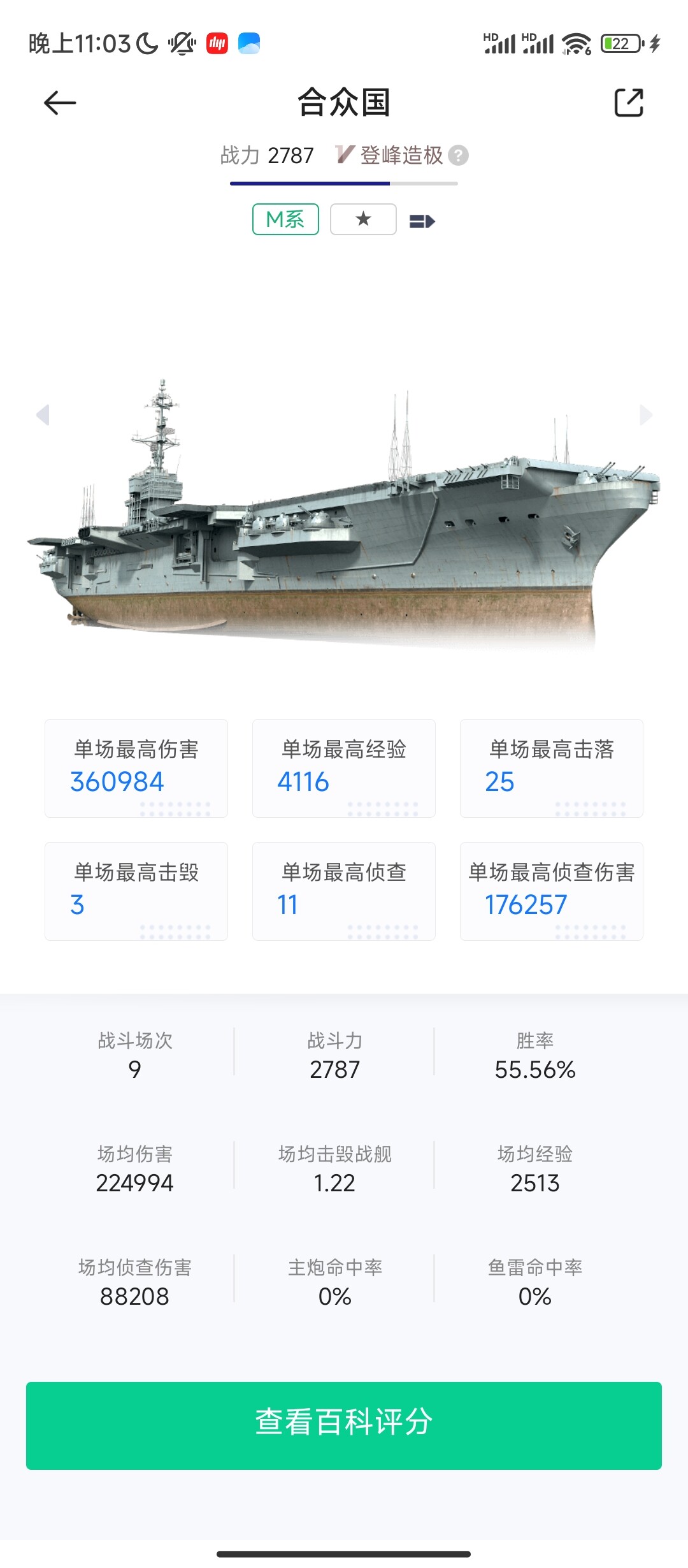Open the 单场最高击毁 record card
This screenshot has height=1568, width=688.
(136, 891)
